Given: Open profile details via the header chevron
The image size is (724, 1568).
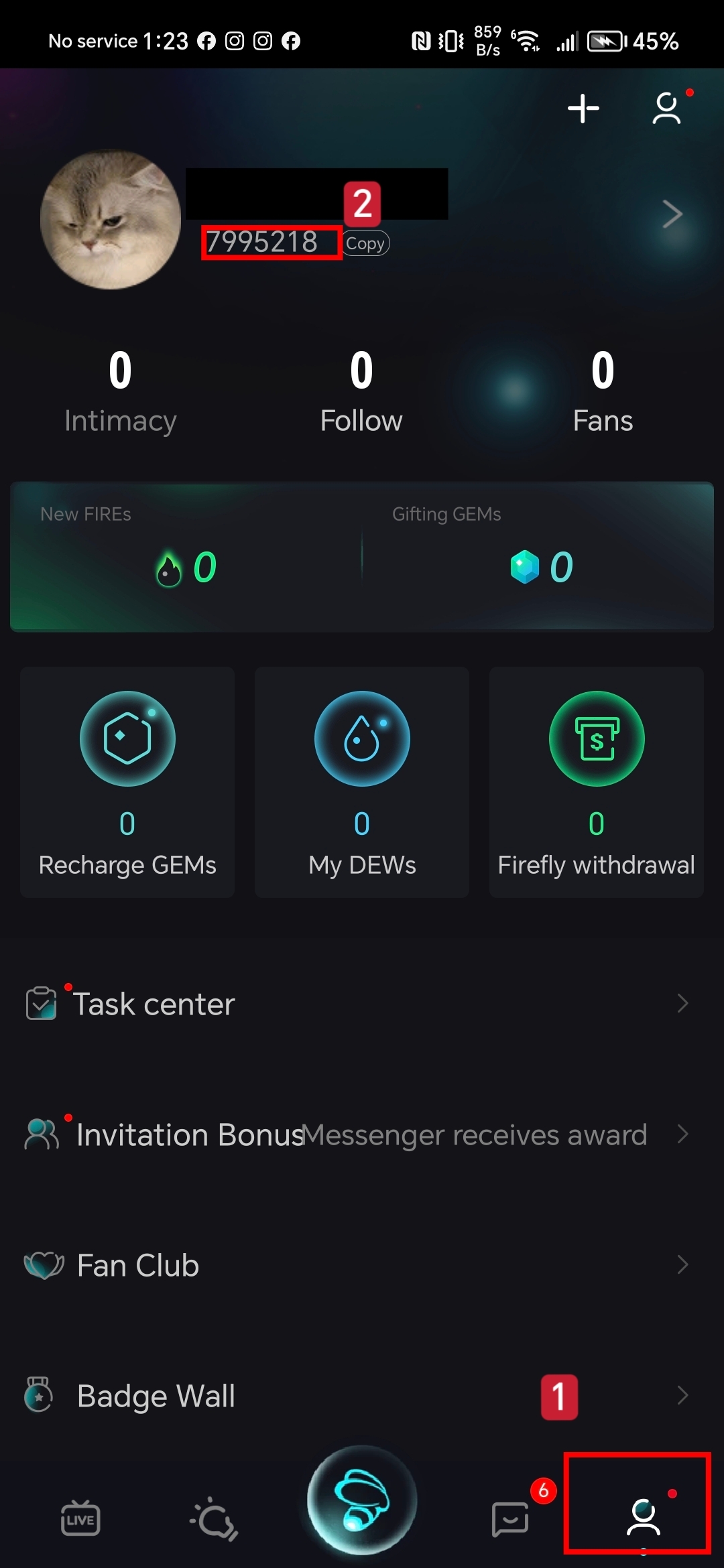Looking at the screenshot, I should tap(672, 214).
